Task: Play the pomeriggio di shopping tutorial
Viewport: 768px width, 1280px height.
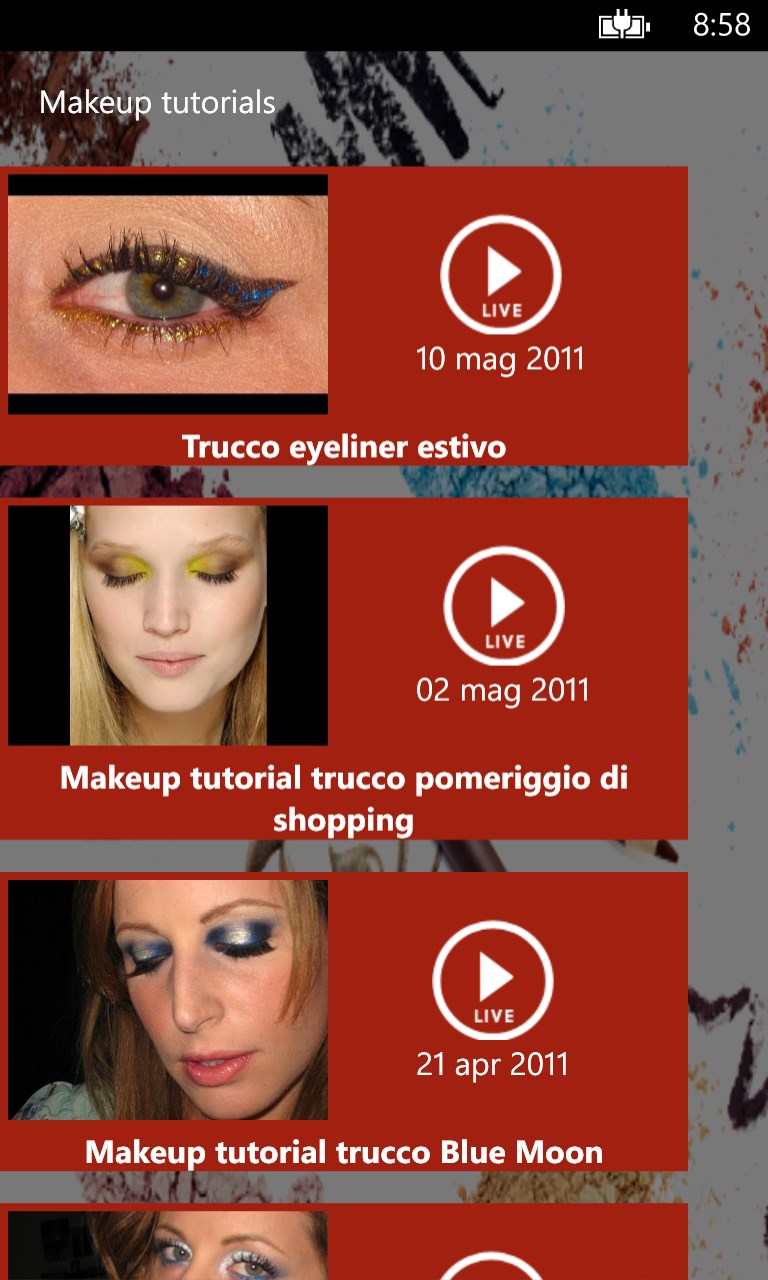Action: tap(504, 605)
